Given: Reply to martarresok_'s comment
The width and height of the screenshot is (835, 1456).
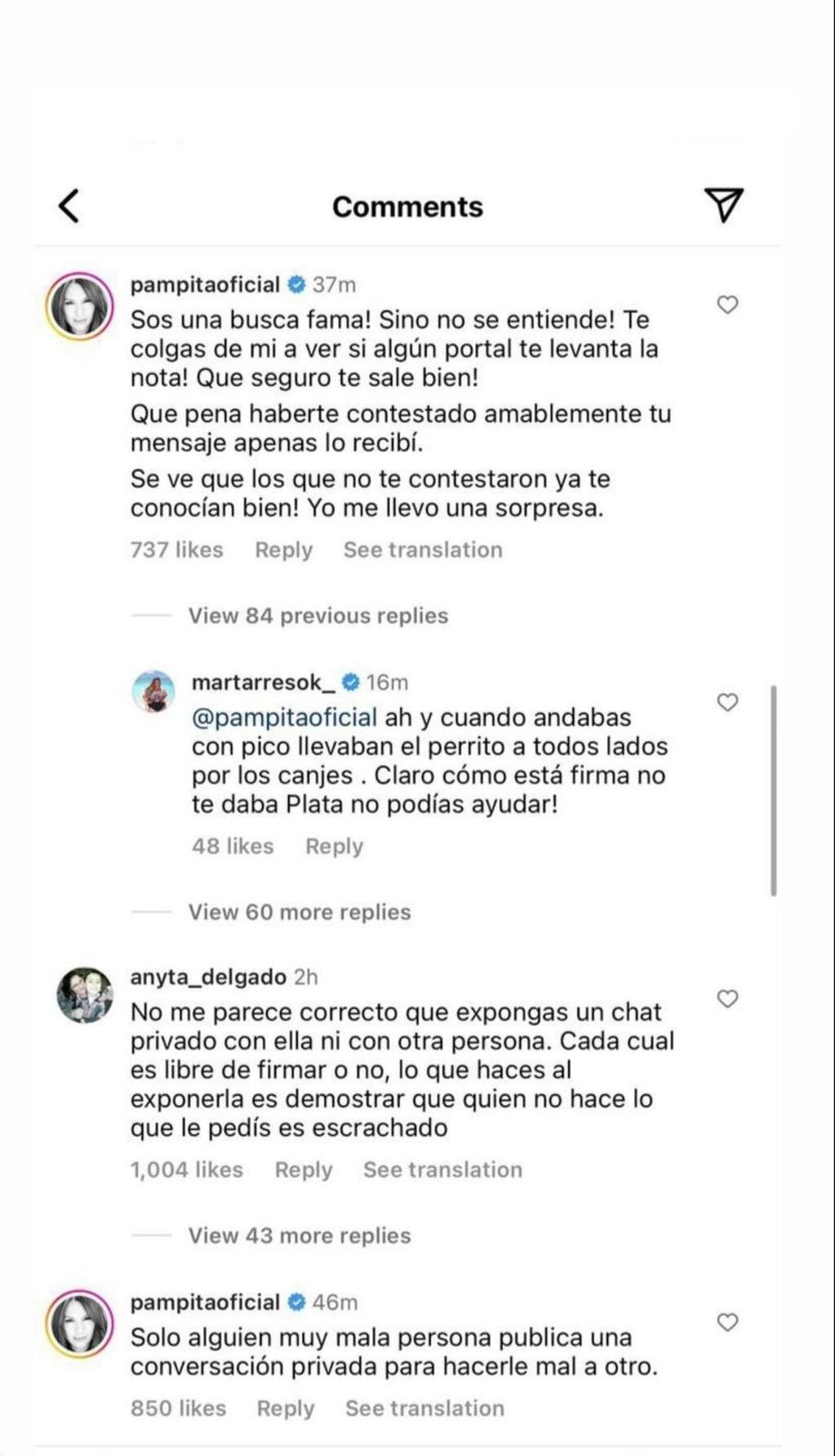Looking at the screenshot, I should [333, 846].
